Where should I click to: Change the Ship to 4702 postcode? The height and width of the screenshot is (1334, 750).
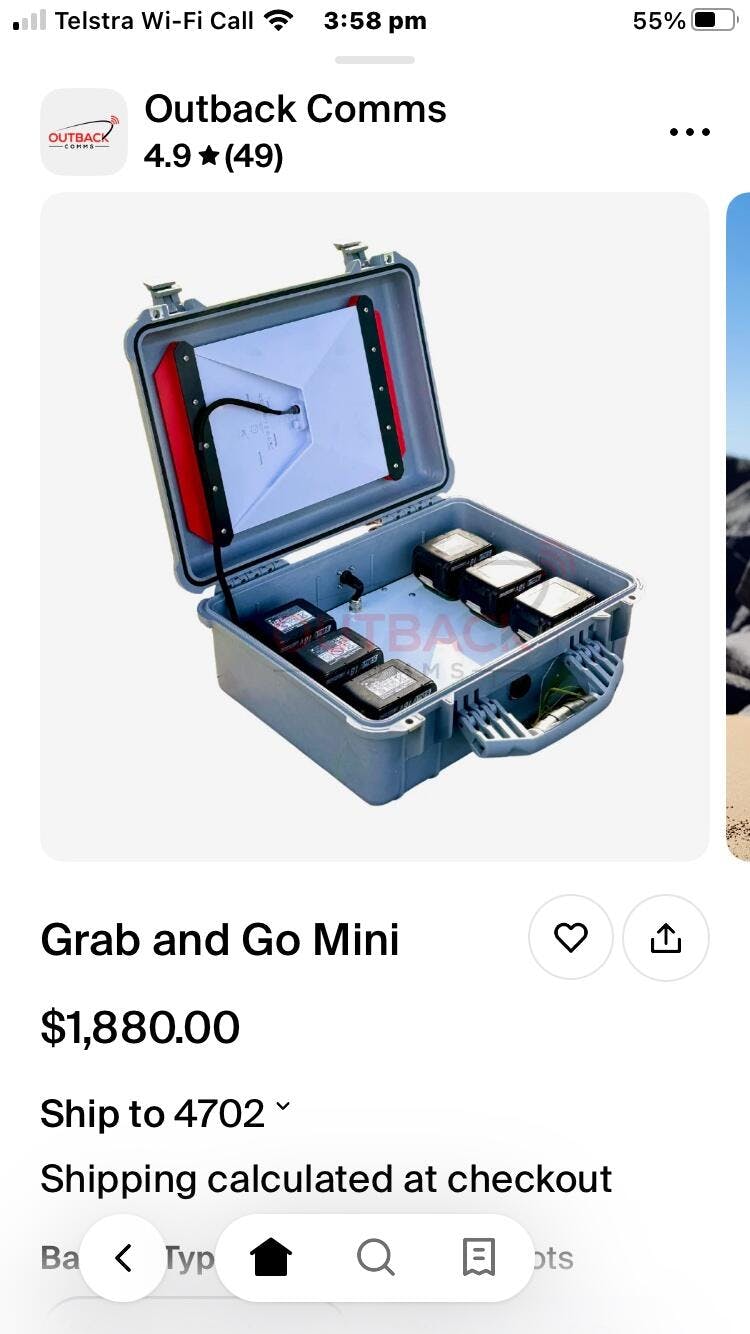coord(166,1113)
